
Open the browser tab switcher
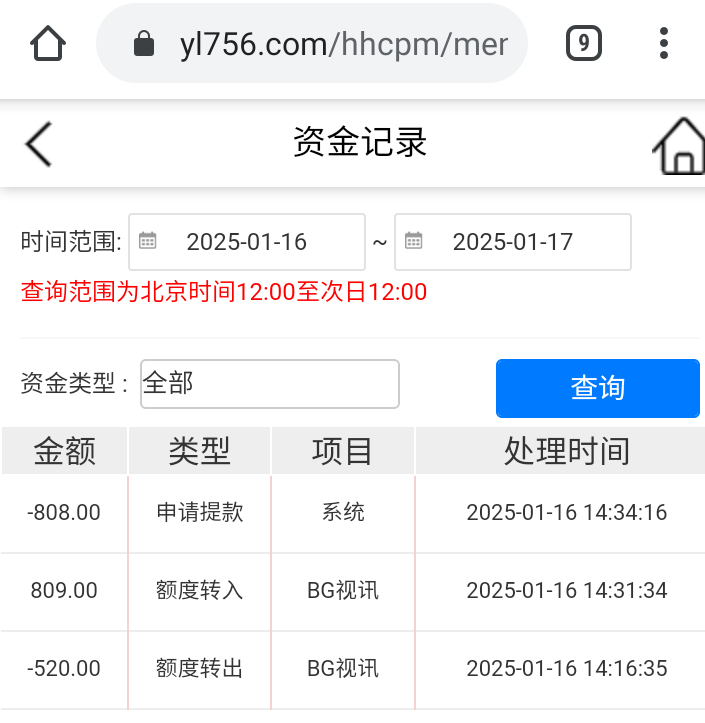pyautogui.click(x=583, y=43)
